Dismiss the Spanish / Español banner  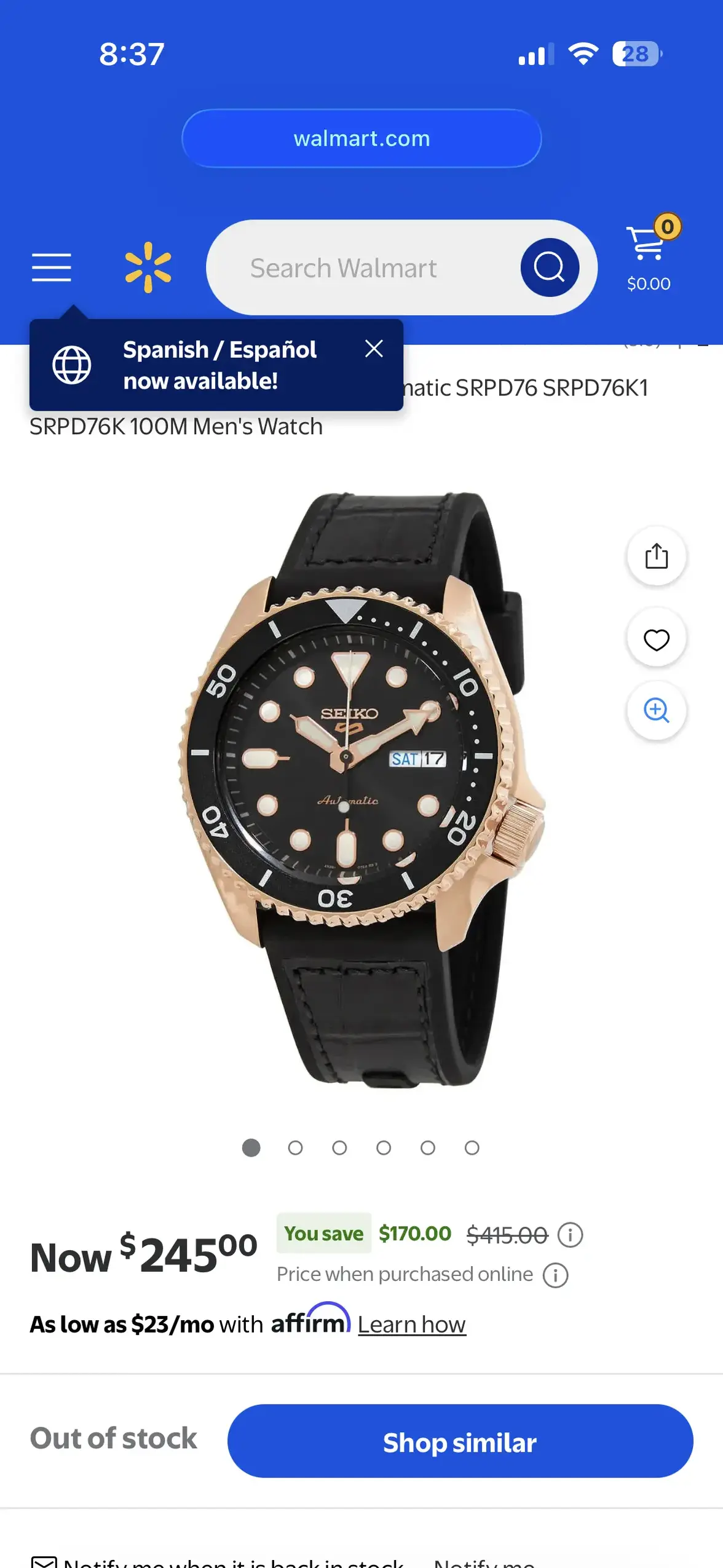coord(374,349)
